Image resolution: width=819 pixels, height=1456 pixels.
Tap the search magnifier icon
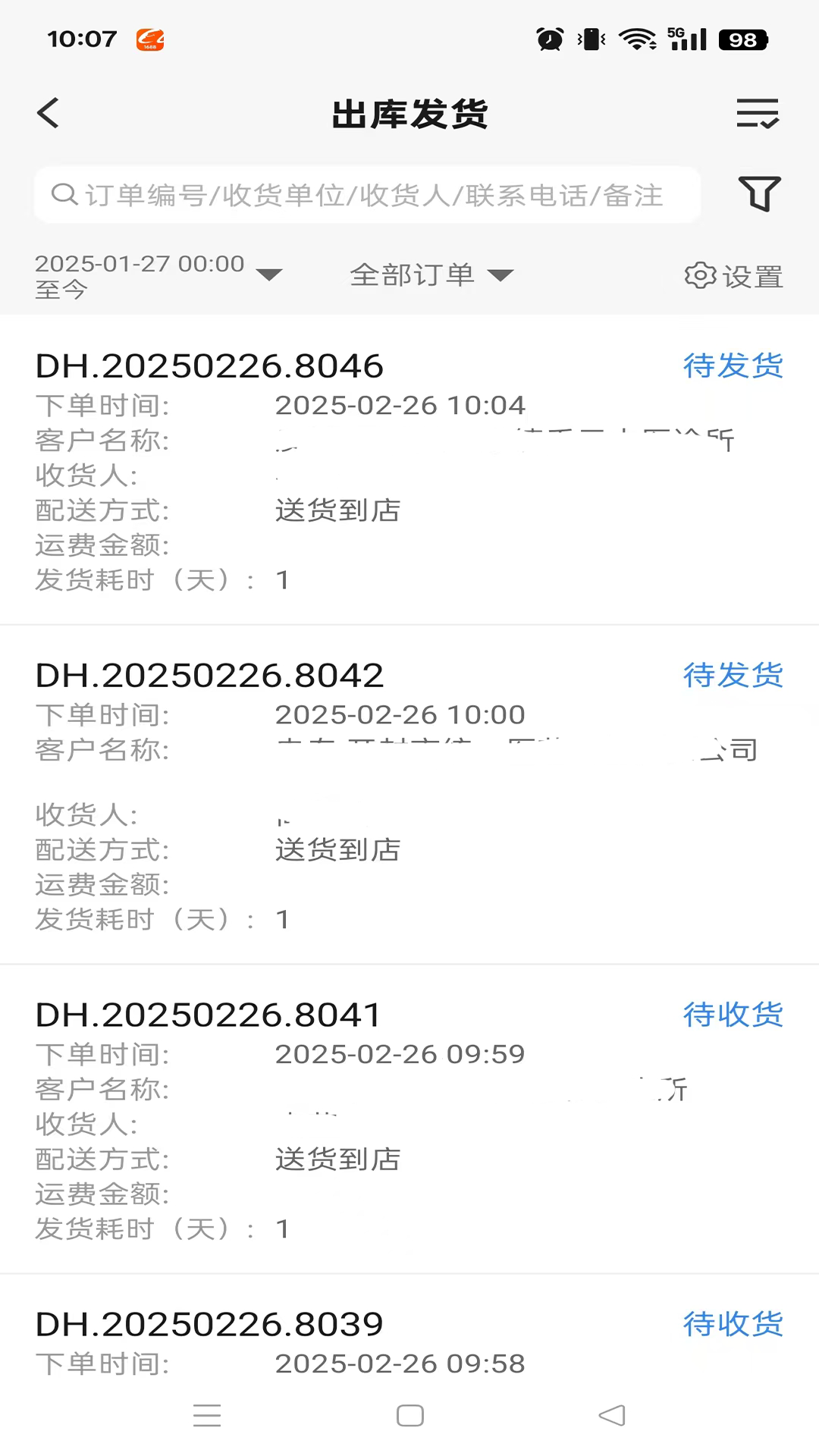point(64,194)
